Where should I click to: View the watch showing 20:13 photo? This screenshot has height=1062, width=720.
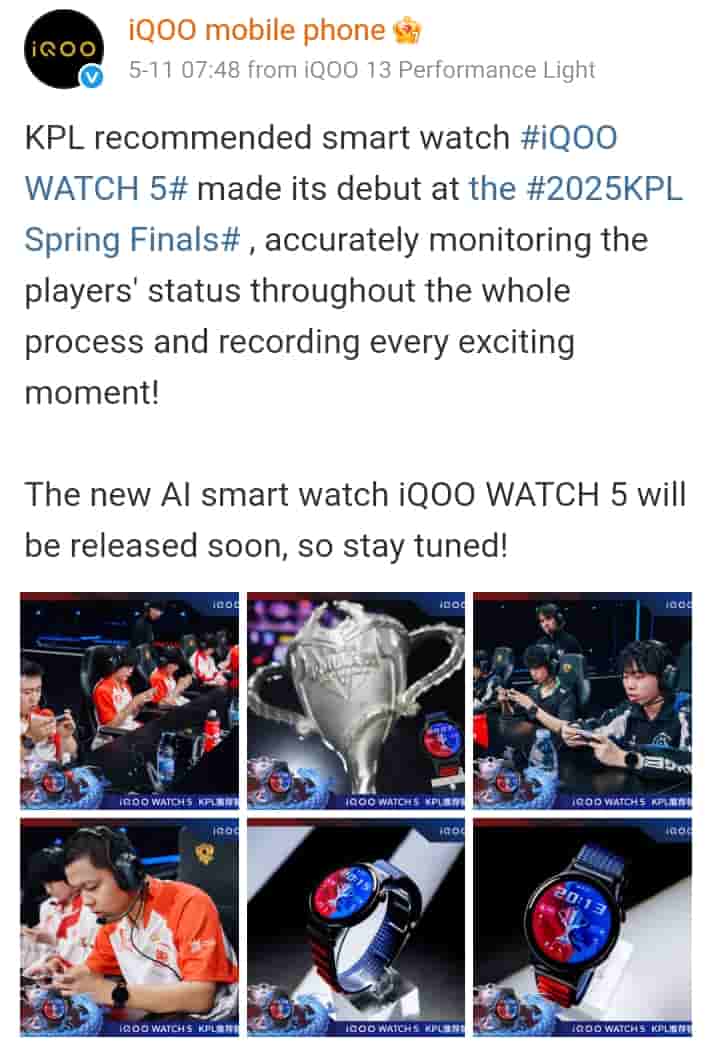tap(582, 926)
